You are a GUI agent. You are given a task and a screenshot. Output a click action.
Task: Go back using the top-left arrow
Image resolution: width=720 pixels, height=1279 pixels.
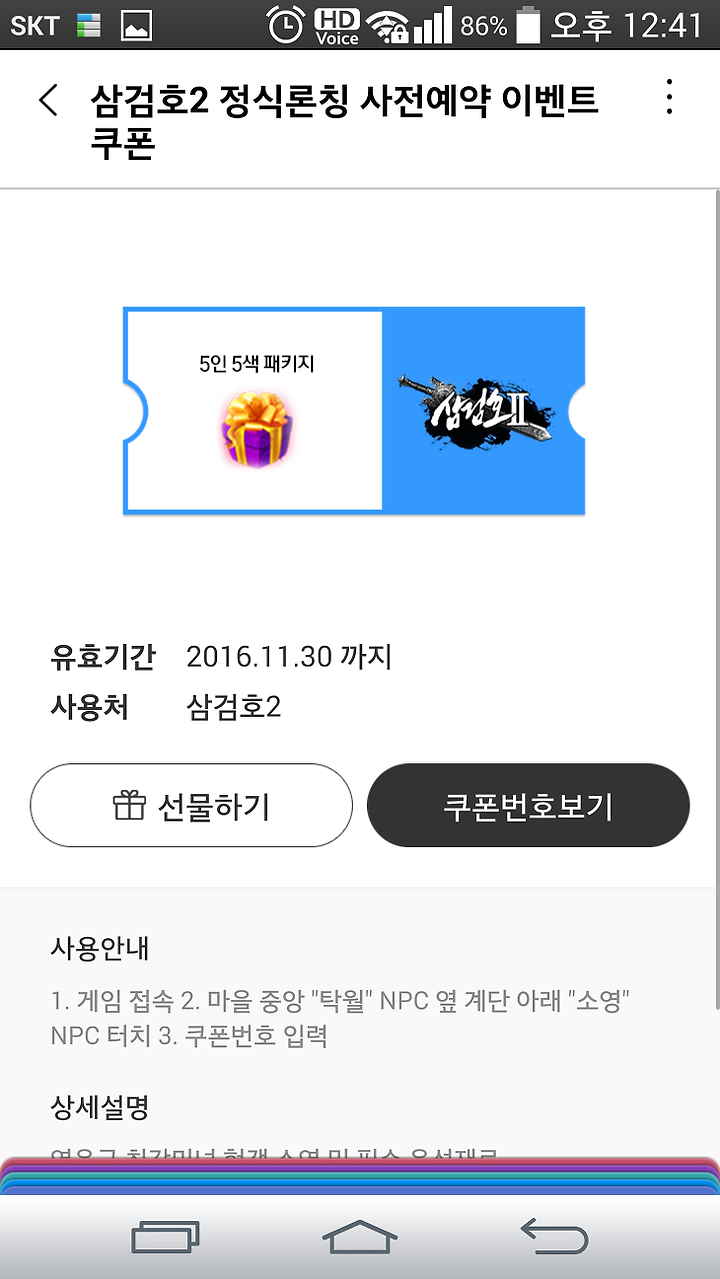pos(48,100)
